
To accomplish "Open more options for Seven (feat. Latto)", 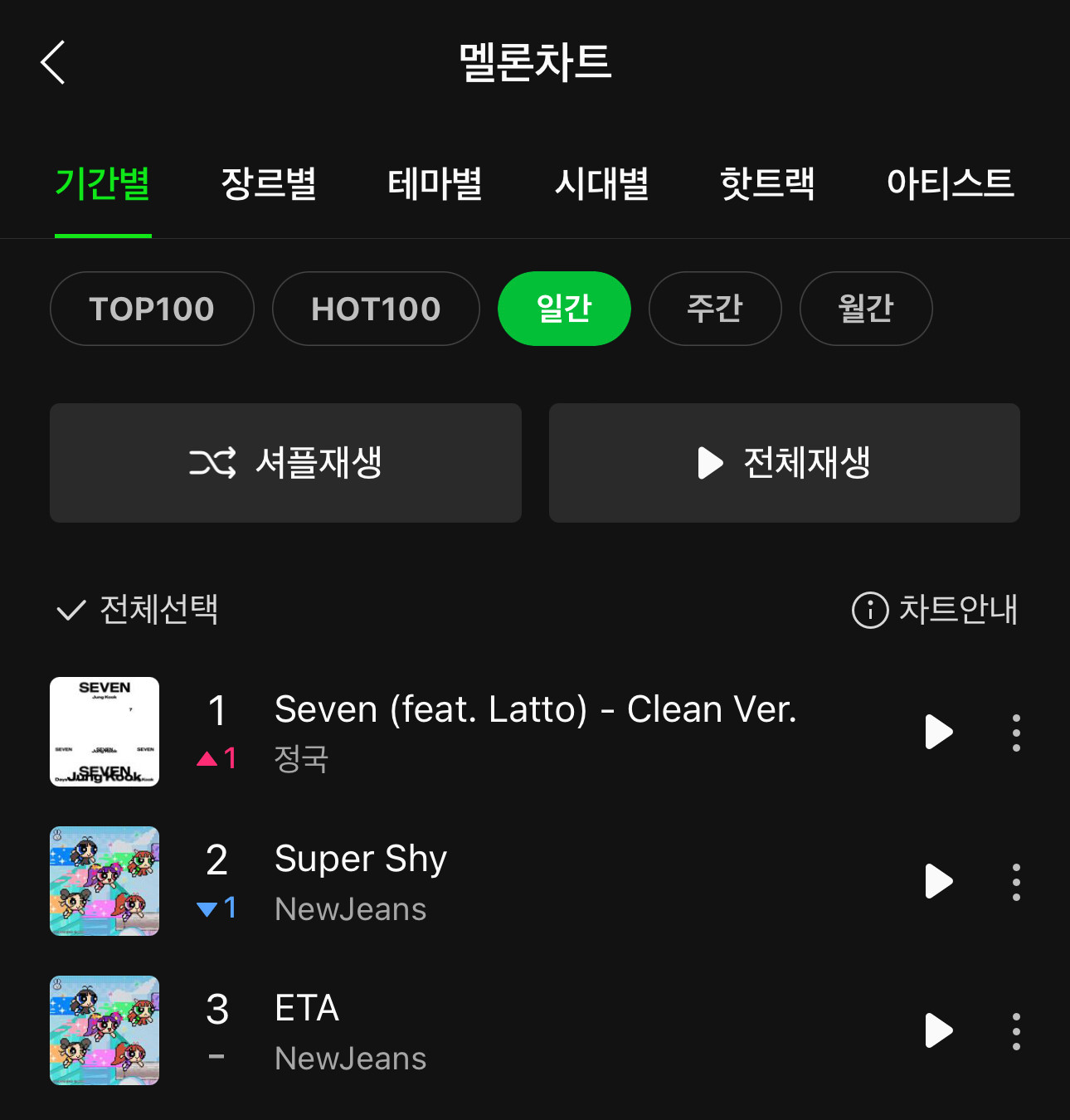I will point(1016,733).
